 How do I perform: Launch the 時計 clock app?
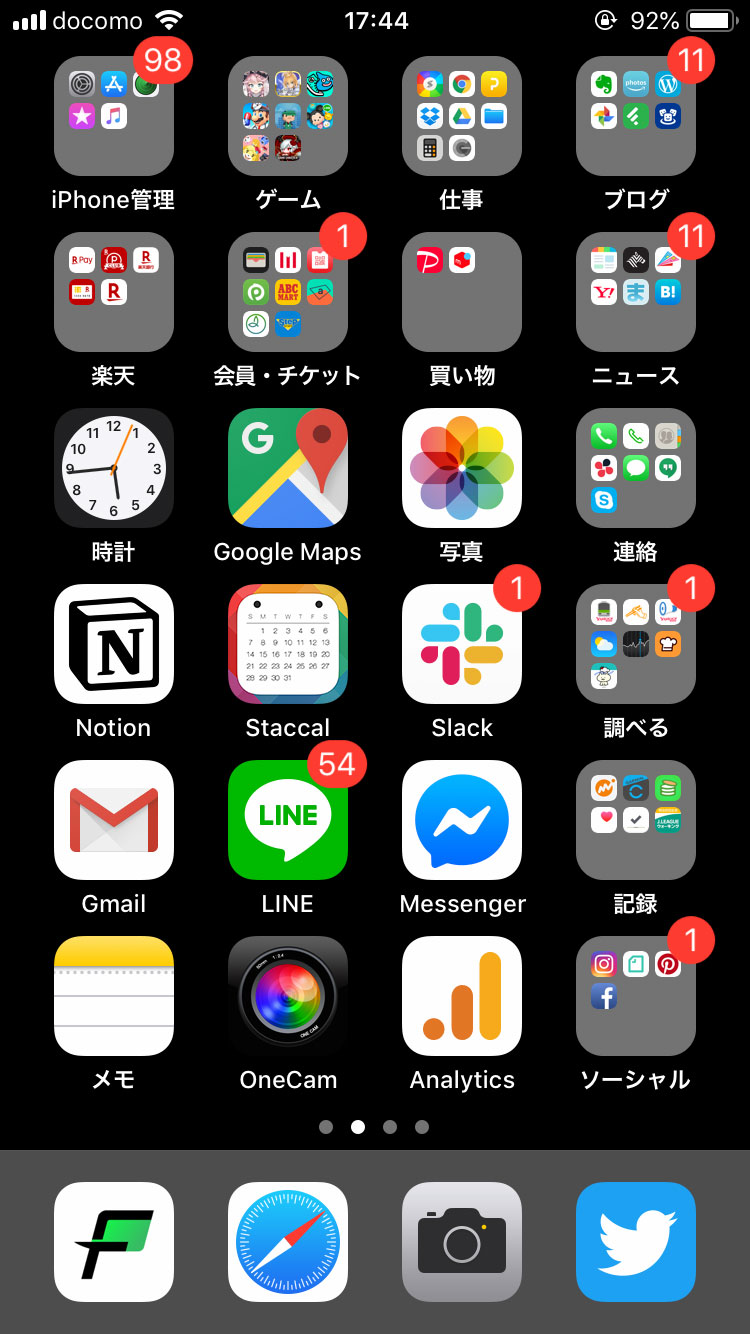(114, 468)
